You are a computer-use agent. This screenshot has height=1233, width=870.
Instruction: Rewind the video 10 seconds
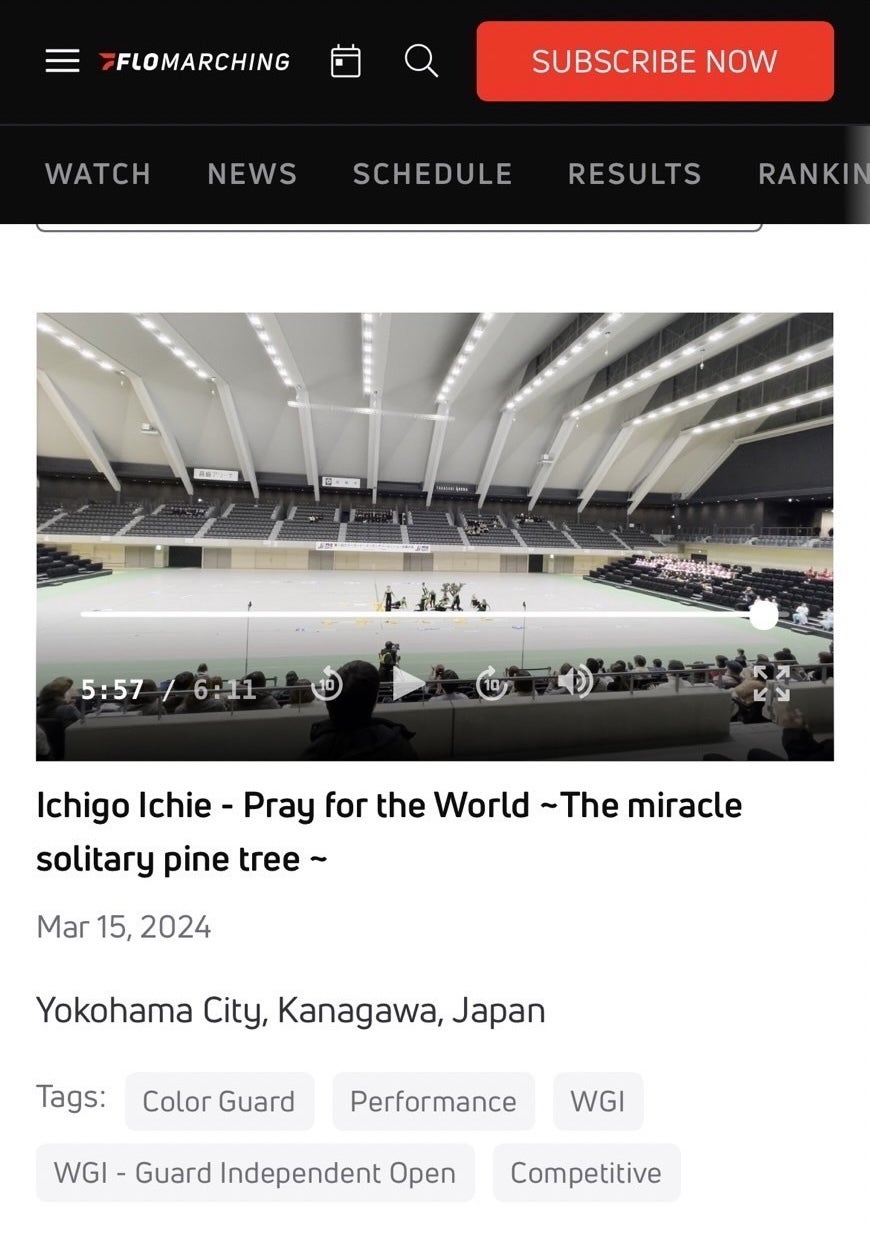coord(327,684)
